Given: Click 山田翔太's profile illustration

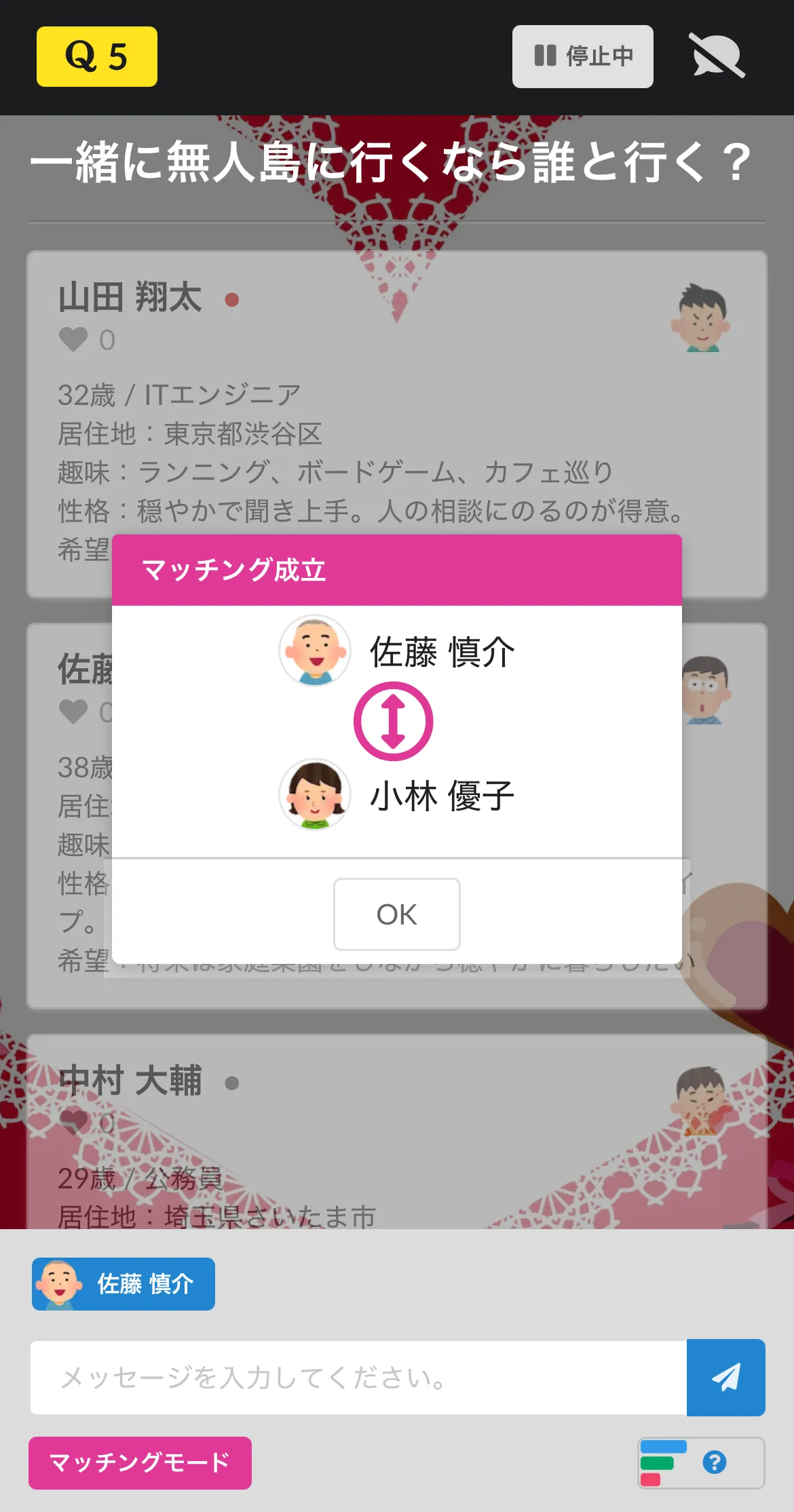Looking at the screenshot, I should [700, 319].
